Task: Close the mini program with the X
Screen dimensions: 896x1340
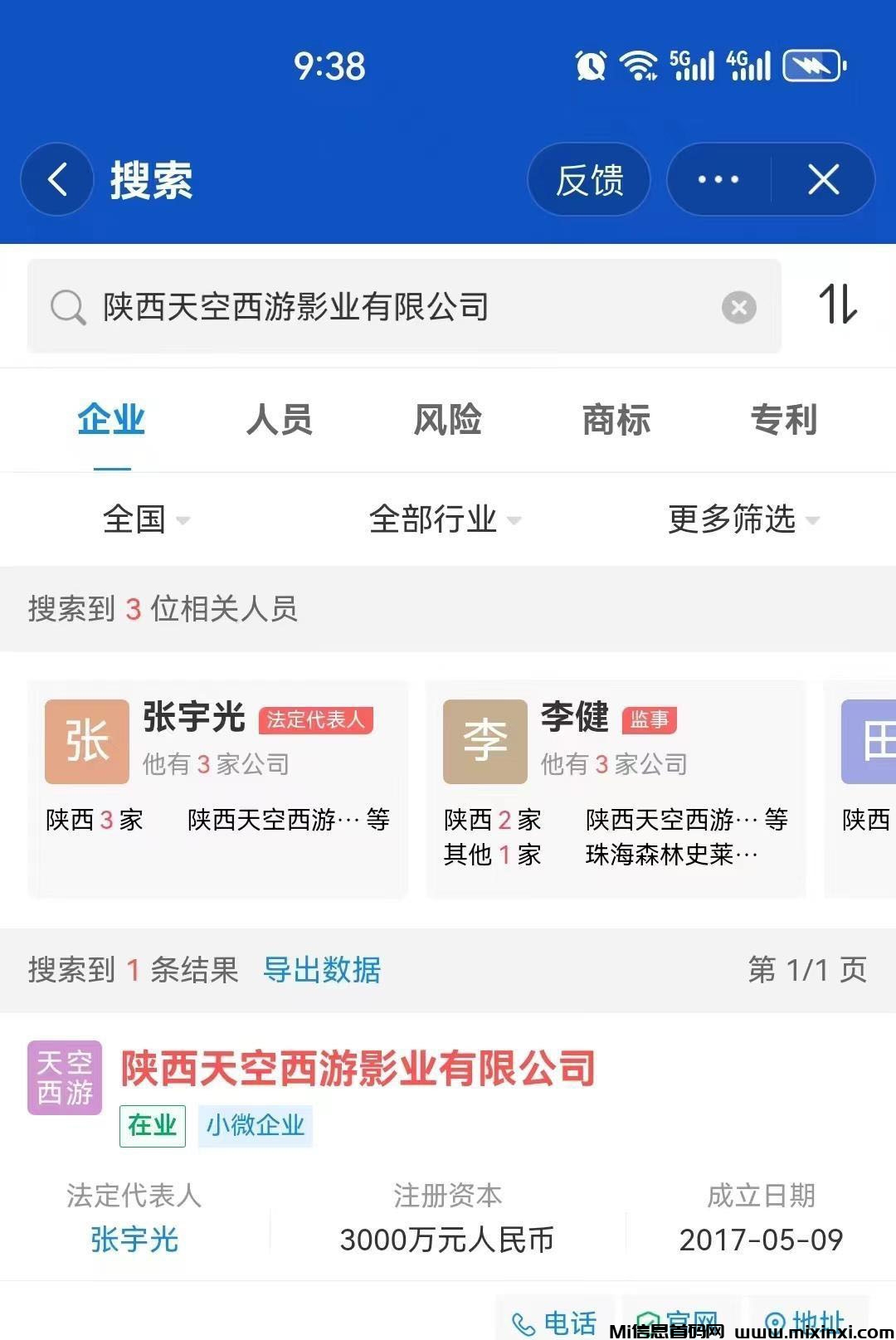Action: pyautogui.click(x=823, y=179)
